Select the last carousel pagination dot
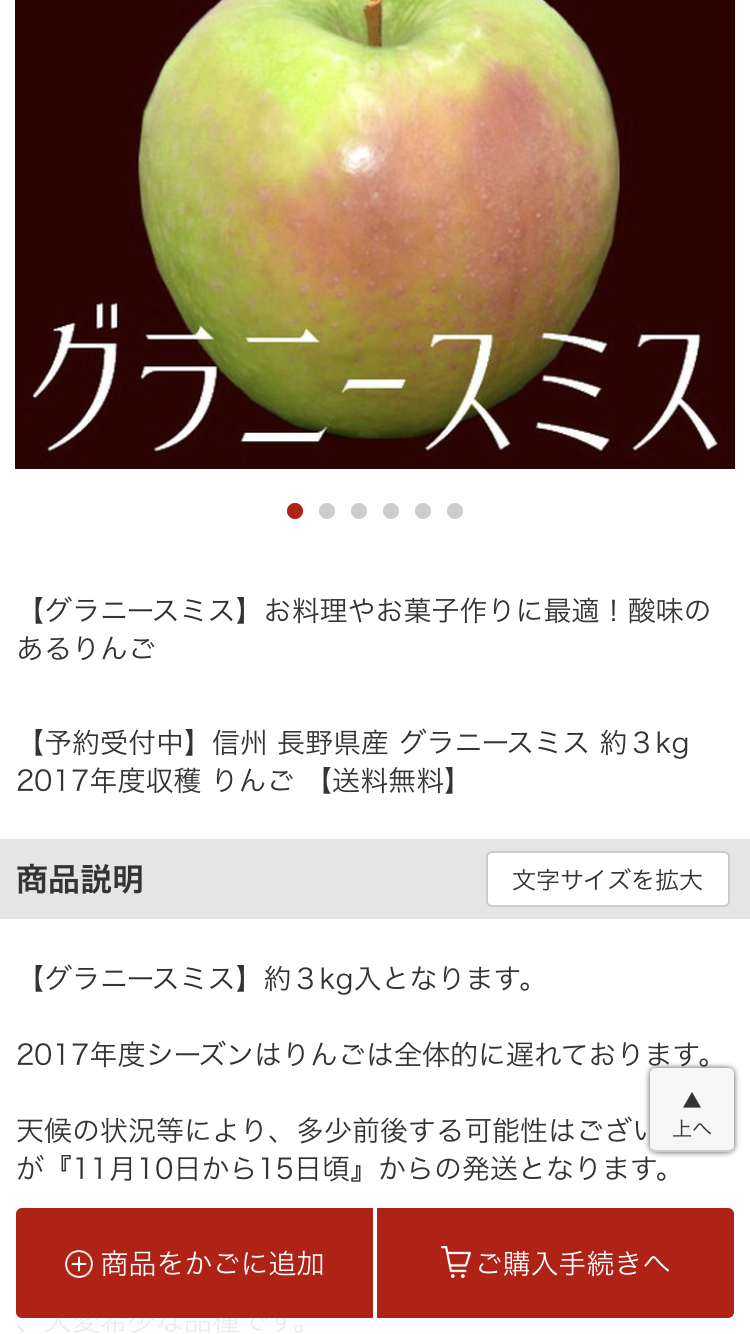The image size is (750, 1334). click(455, 511)
